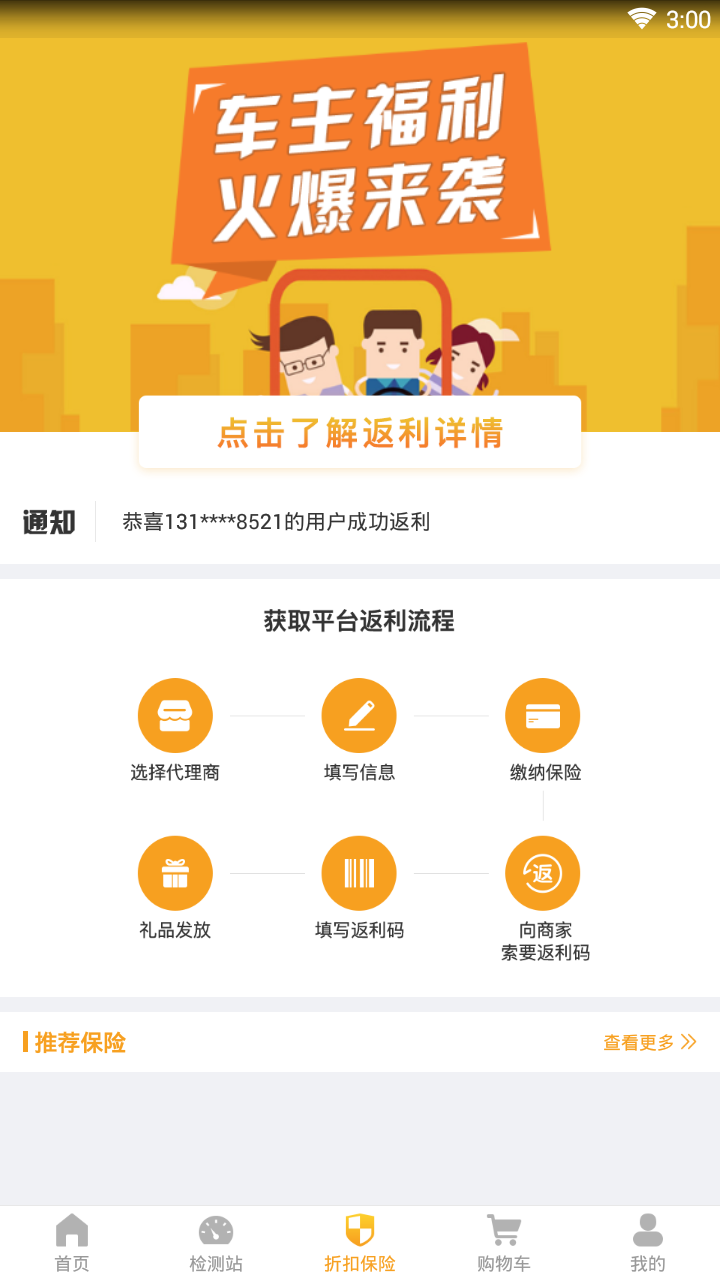Go to the 购物车 tab
The height and width of the screenshot is (1280, 720).
[x=504, y=1243]
